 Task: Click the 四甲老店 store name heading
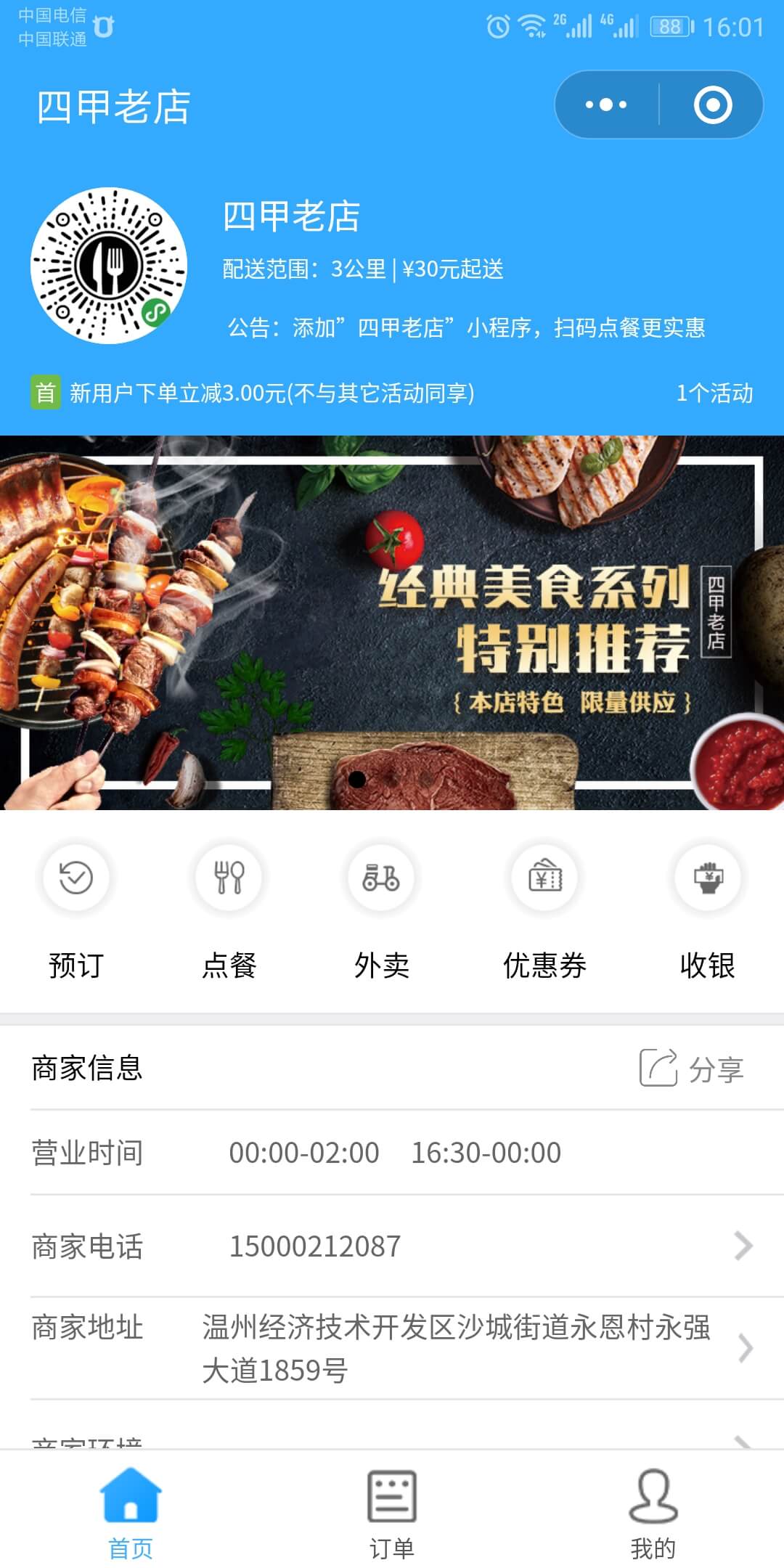point(290,219)
